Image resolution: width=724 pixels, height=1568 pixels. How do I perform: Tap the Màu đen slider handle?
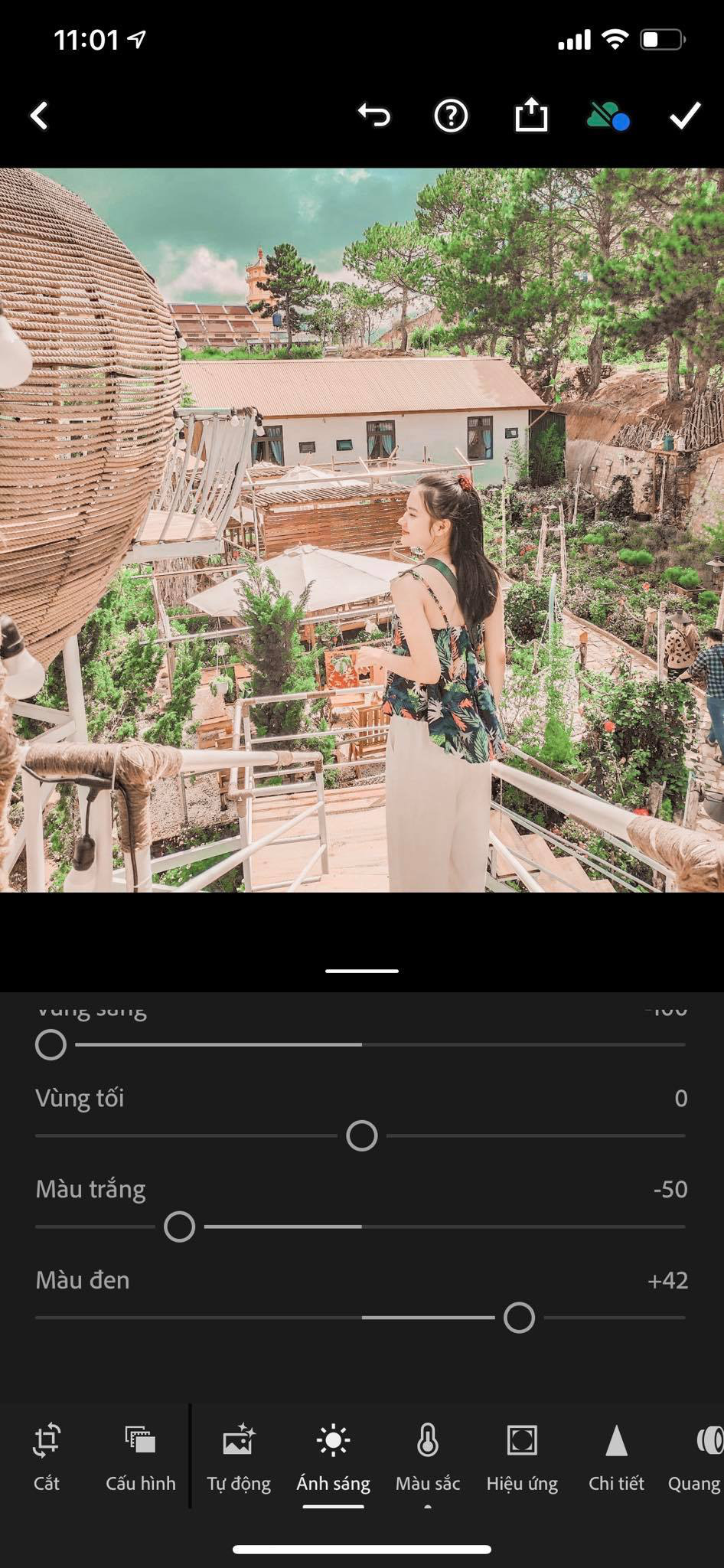pyautogui.click(x=520, y=1318)
